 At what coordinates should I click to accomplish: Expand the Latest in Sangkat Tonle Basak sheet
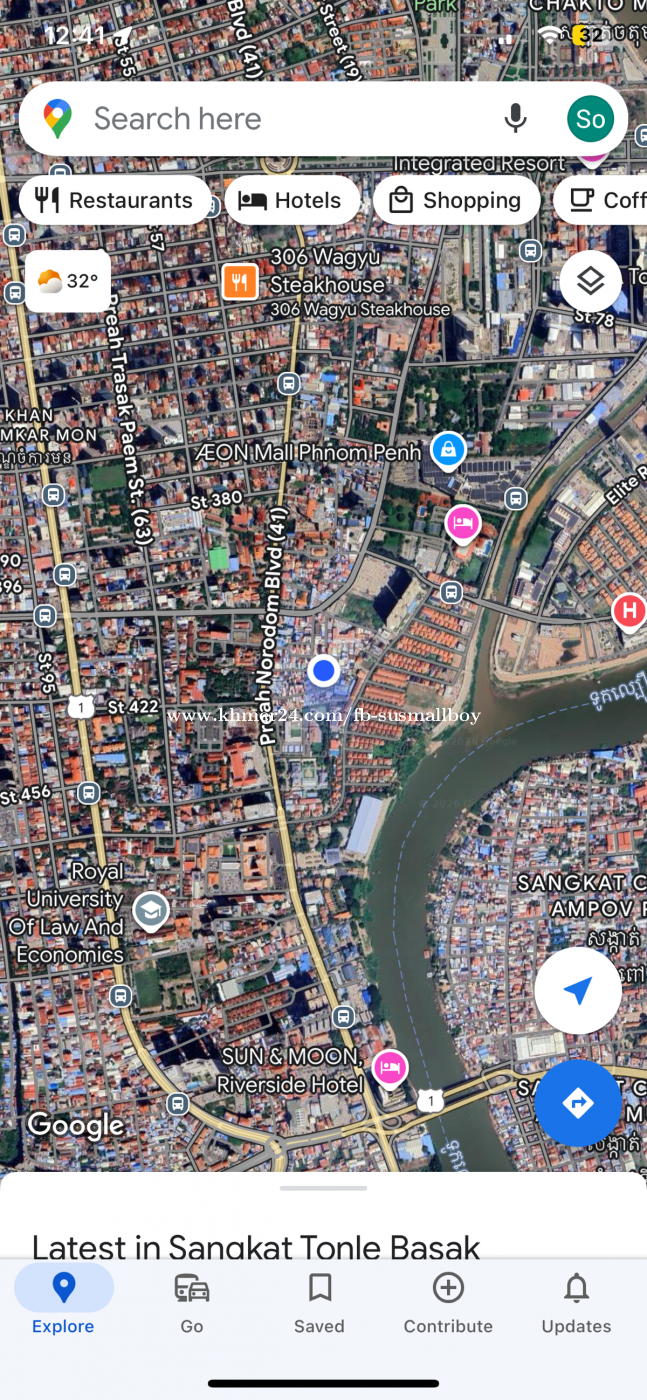(323, 1190)
